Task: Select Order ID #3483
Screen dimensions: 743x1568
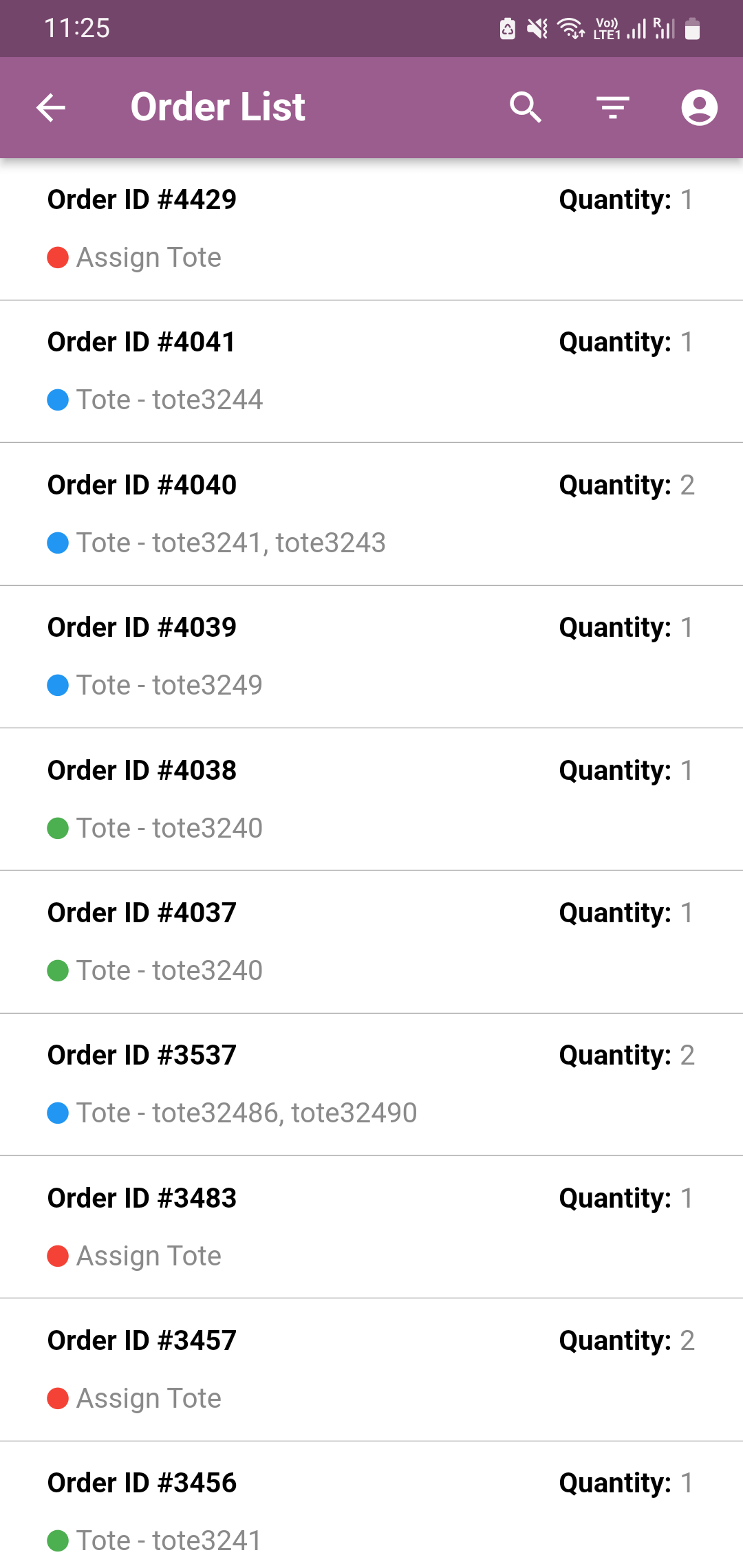Action: (x=371, y=1227)
